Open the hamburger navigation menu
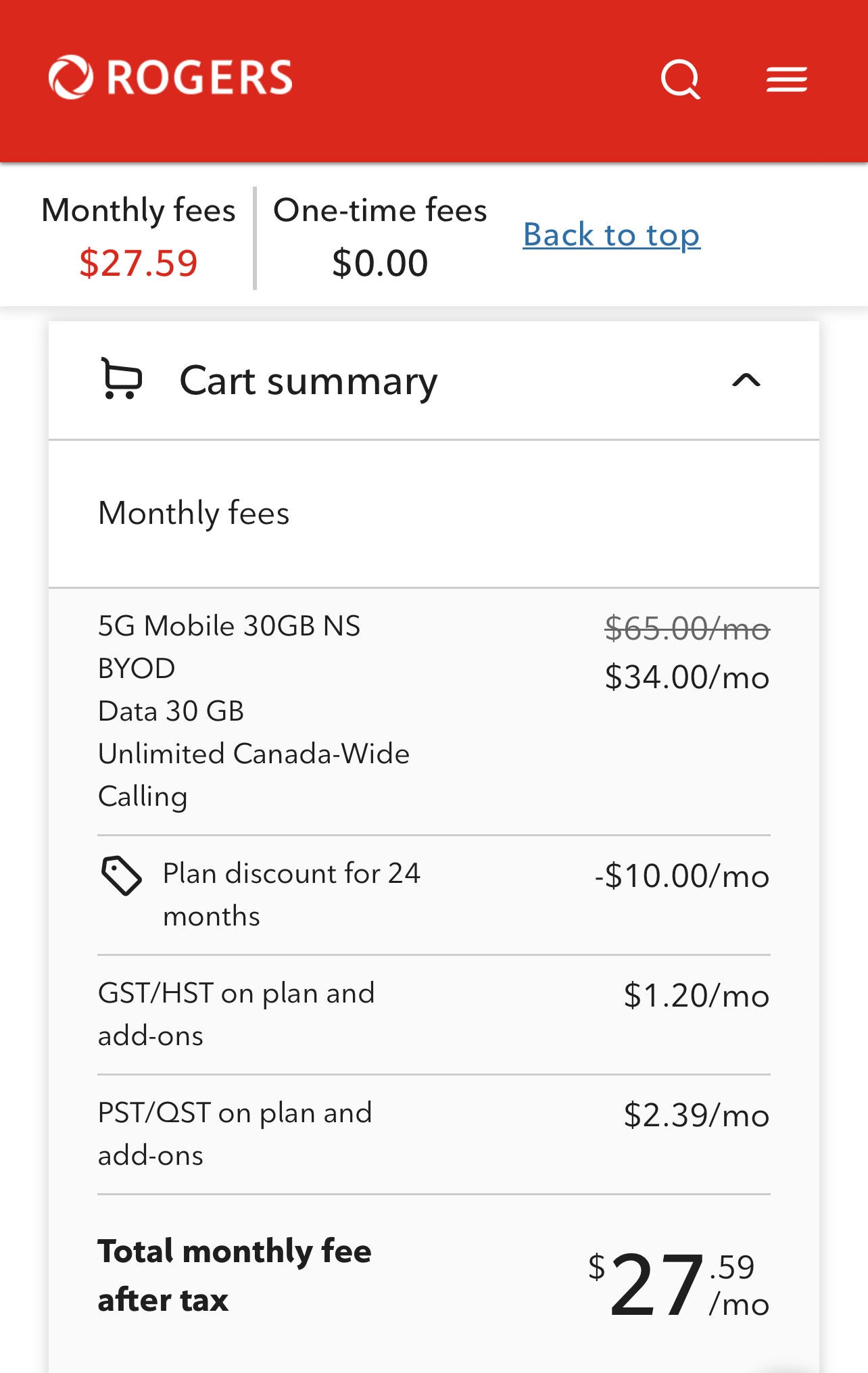Screen dimensions: 868x1373 click(x=786, y=79)
